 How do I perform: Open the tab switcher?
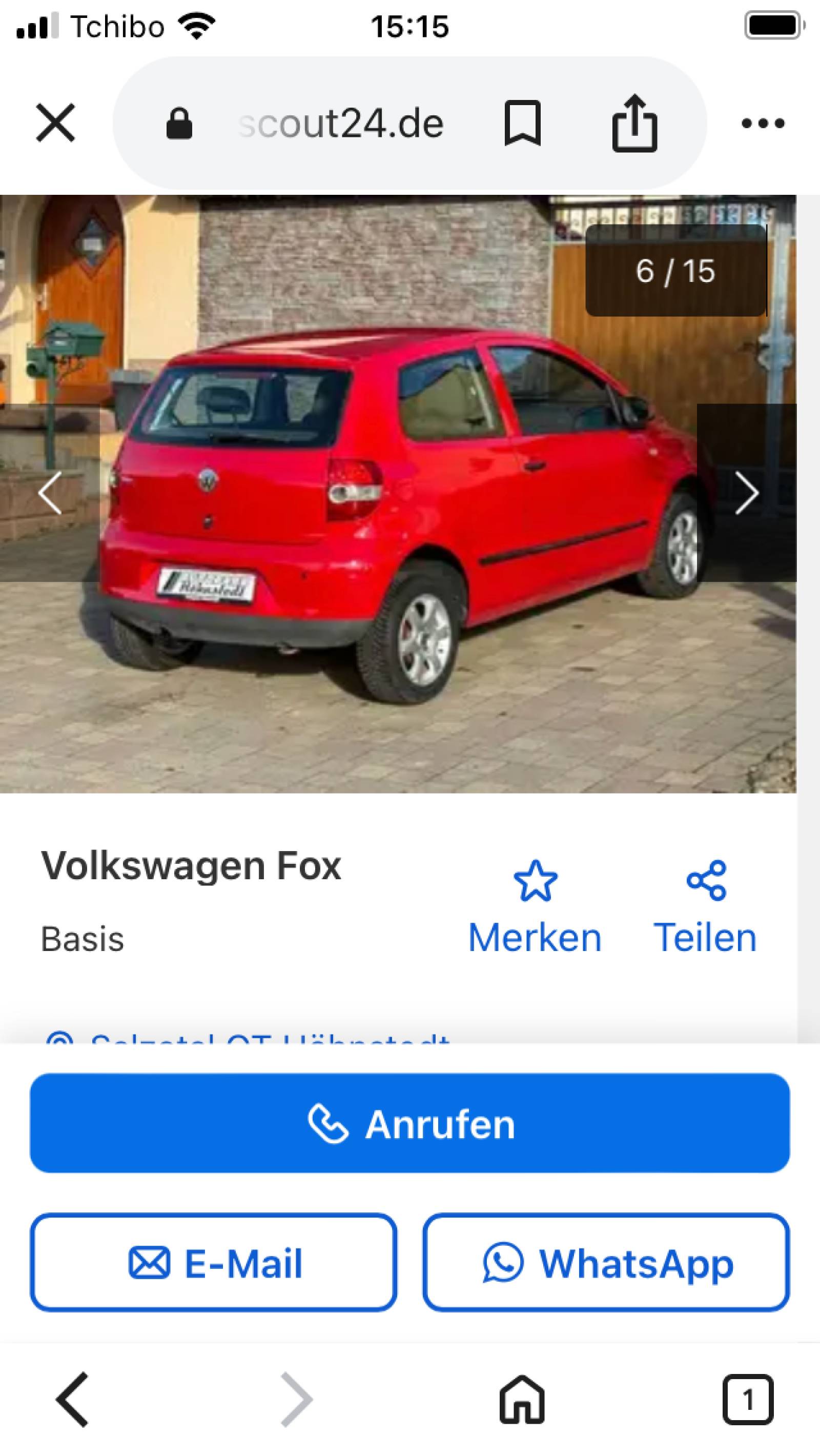748,1400
